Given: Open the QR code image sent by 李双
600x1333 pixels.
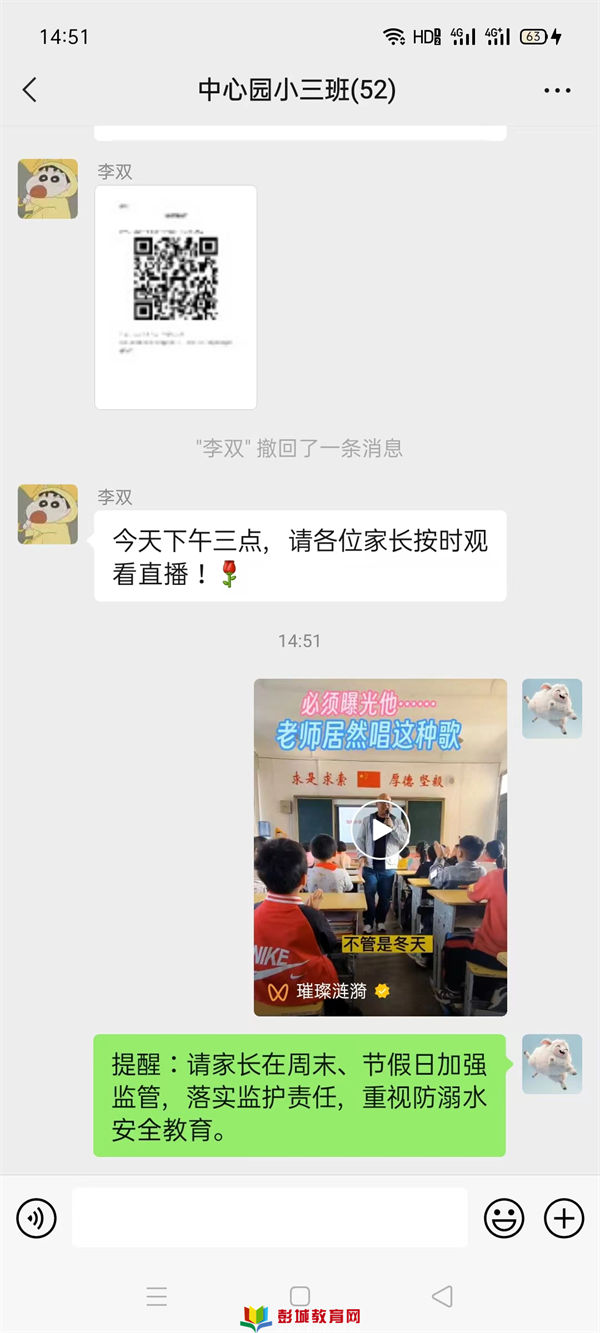Looking at the screenshot, I should pos(176,297).
